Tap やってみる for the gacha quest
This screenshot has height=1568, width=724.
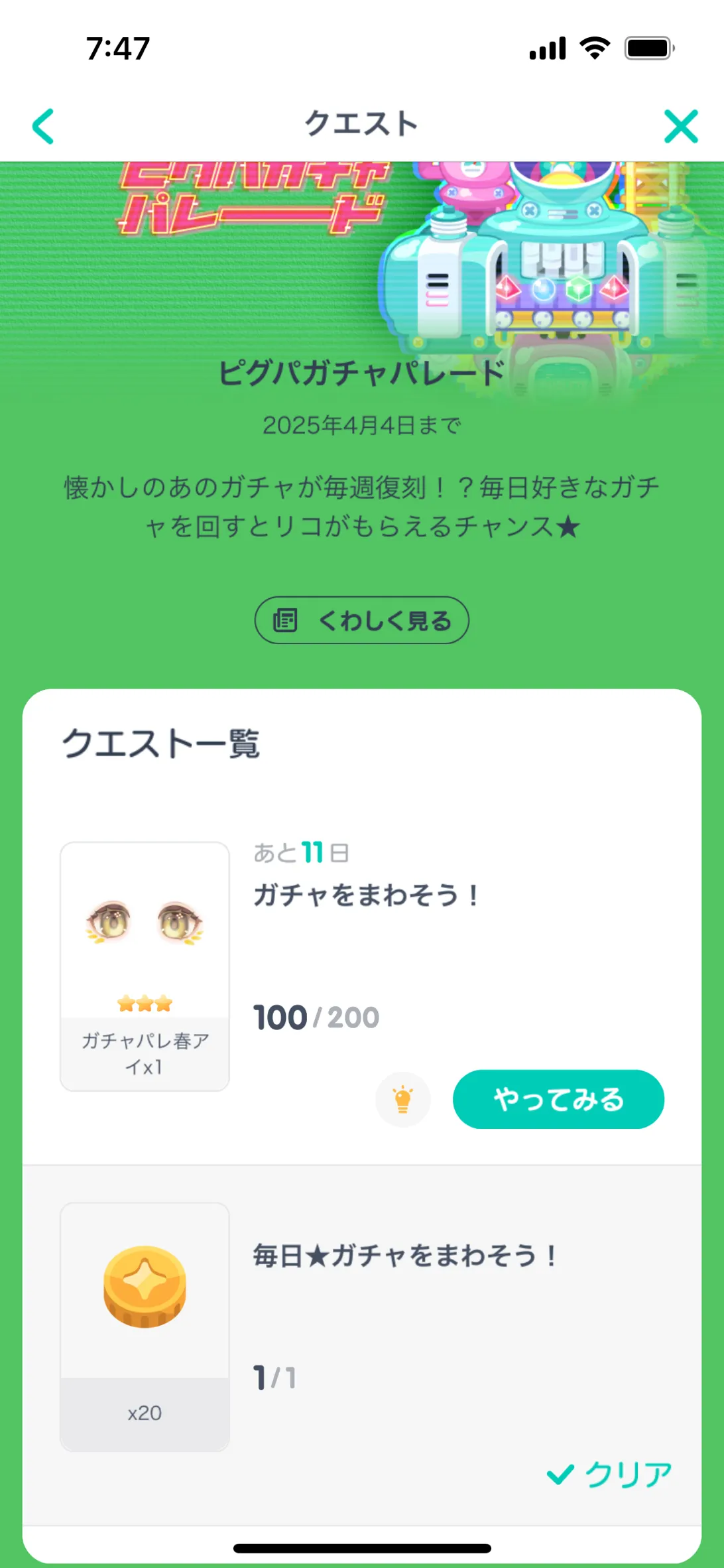558,1099
